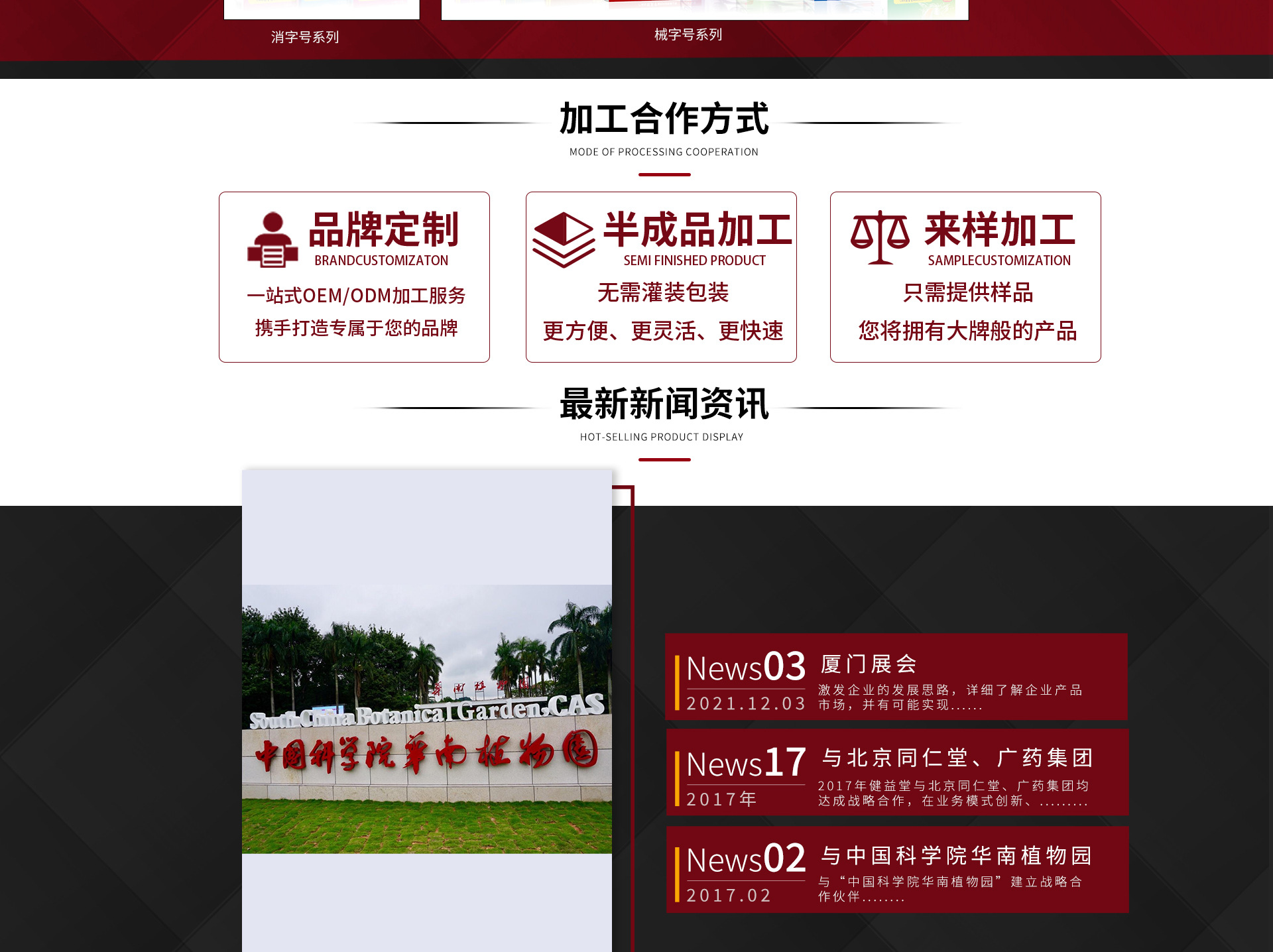Screen dimensions: 1273x952
Task: Open the 械字号系列 product category
Action: click(688, 34)
